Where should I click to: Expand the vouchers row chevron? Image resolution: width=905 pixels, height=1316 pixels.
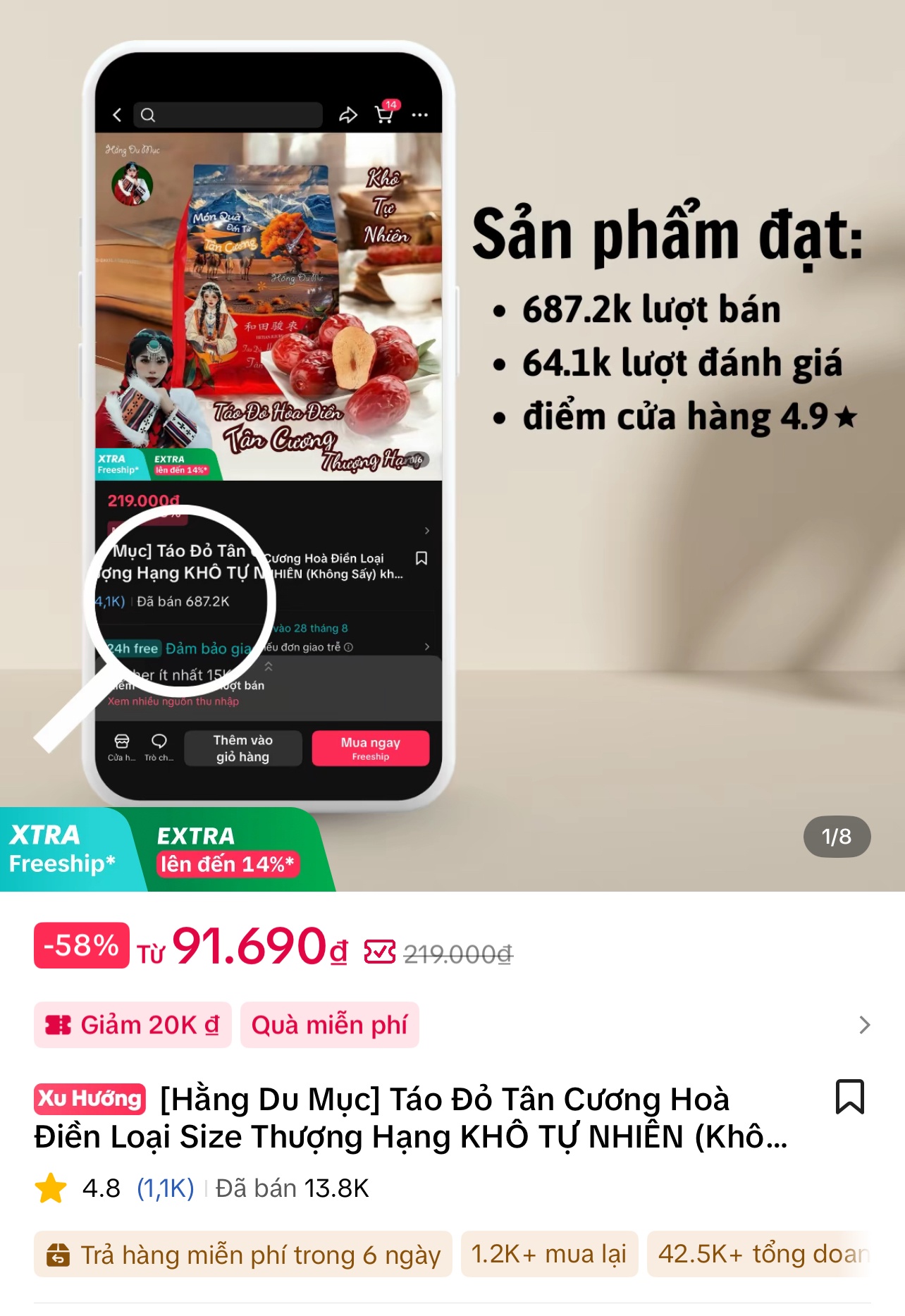tap(864, 1025)
